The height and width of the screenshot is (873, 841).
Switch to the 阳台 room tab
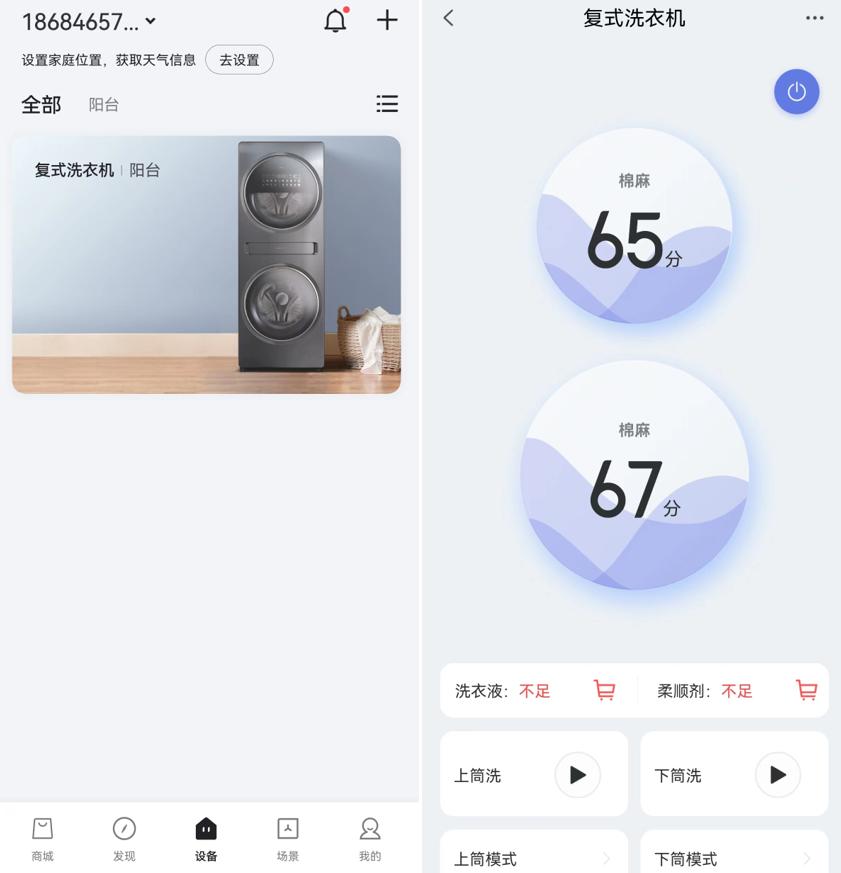click(104, 104)
